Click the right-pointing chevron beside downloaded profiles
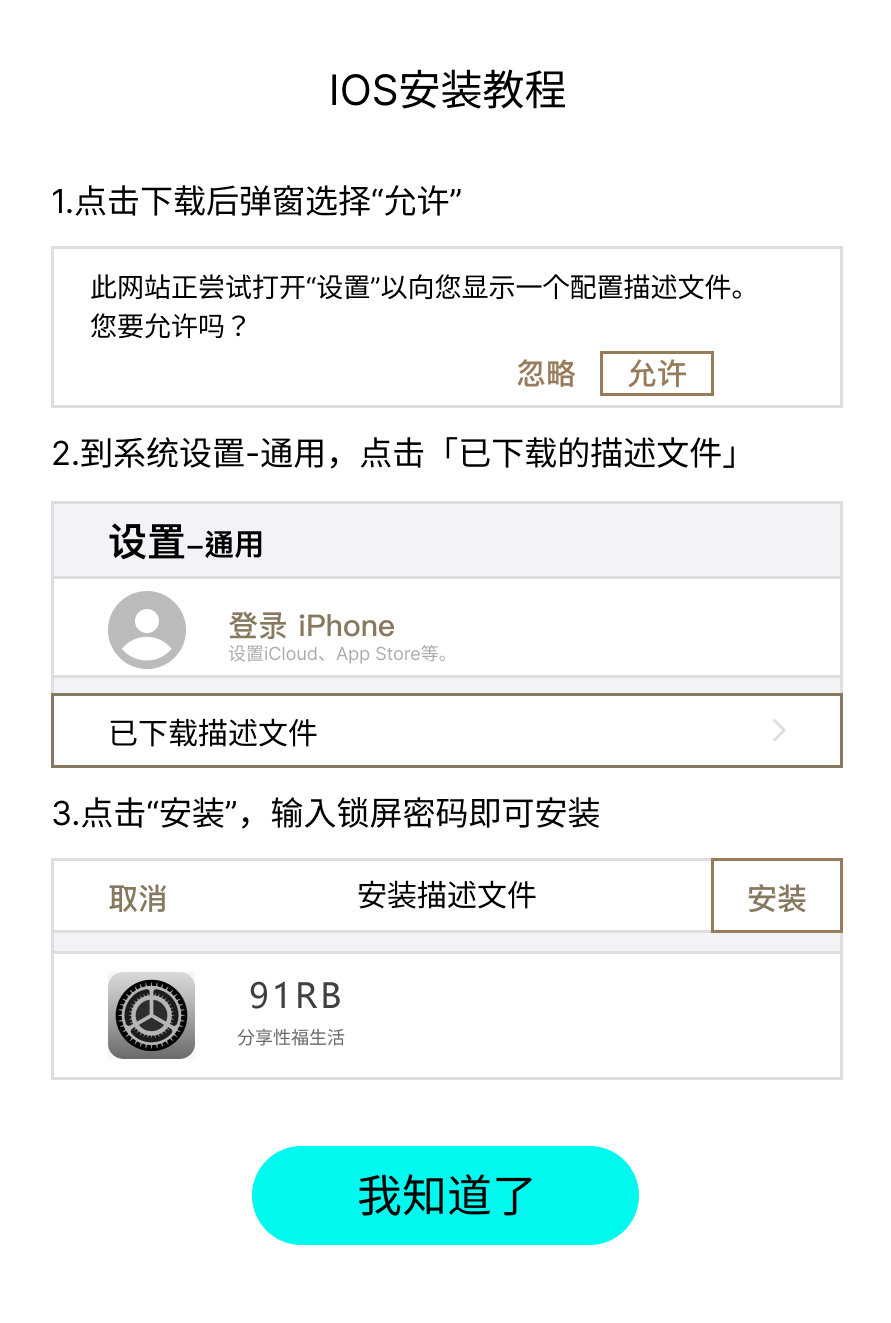891x1323 pixels. click(778, 730)
